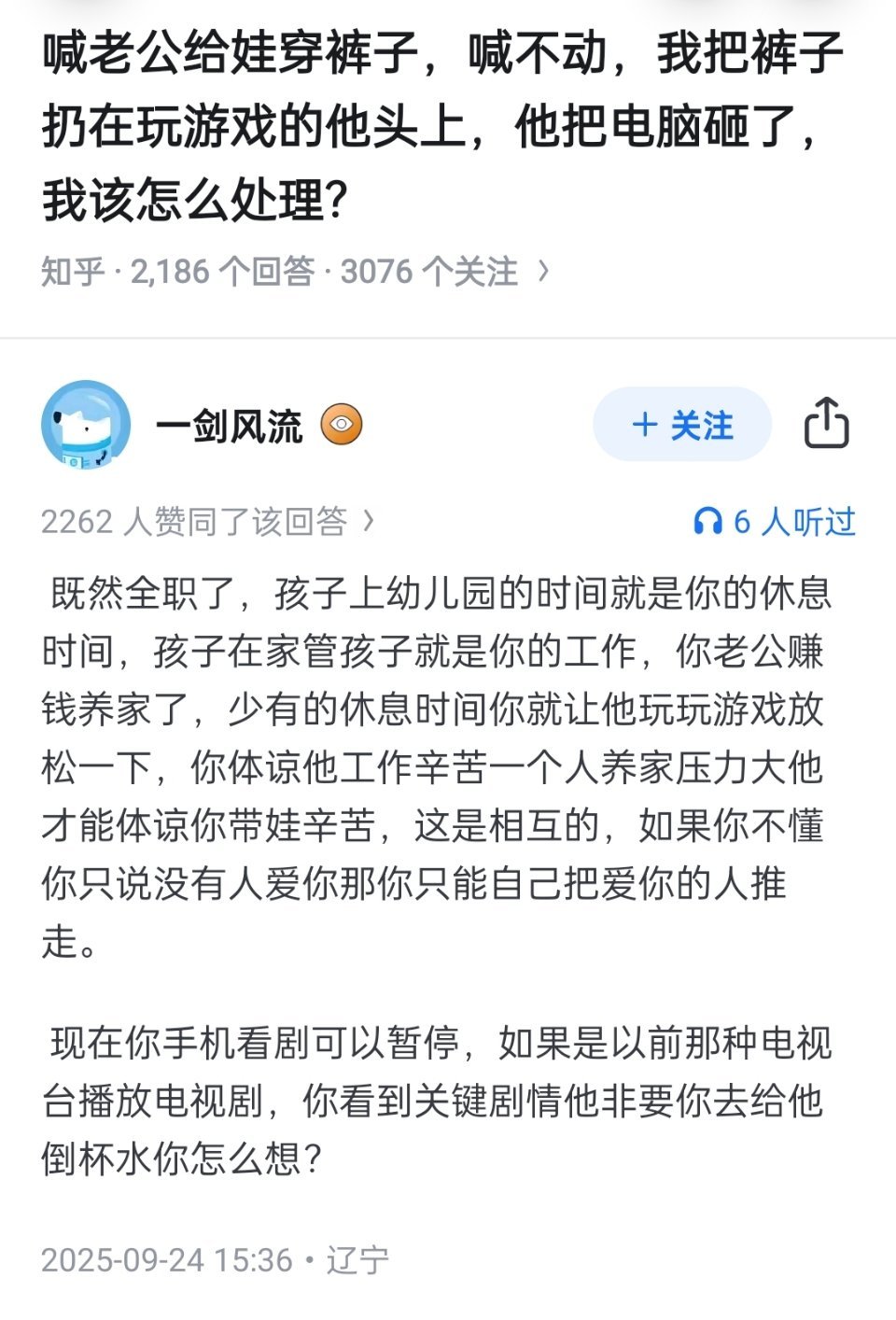Open the answerer profile via username 一剑风流

[x=229, y=427]
